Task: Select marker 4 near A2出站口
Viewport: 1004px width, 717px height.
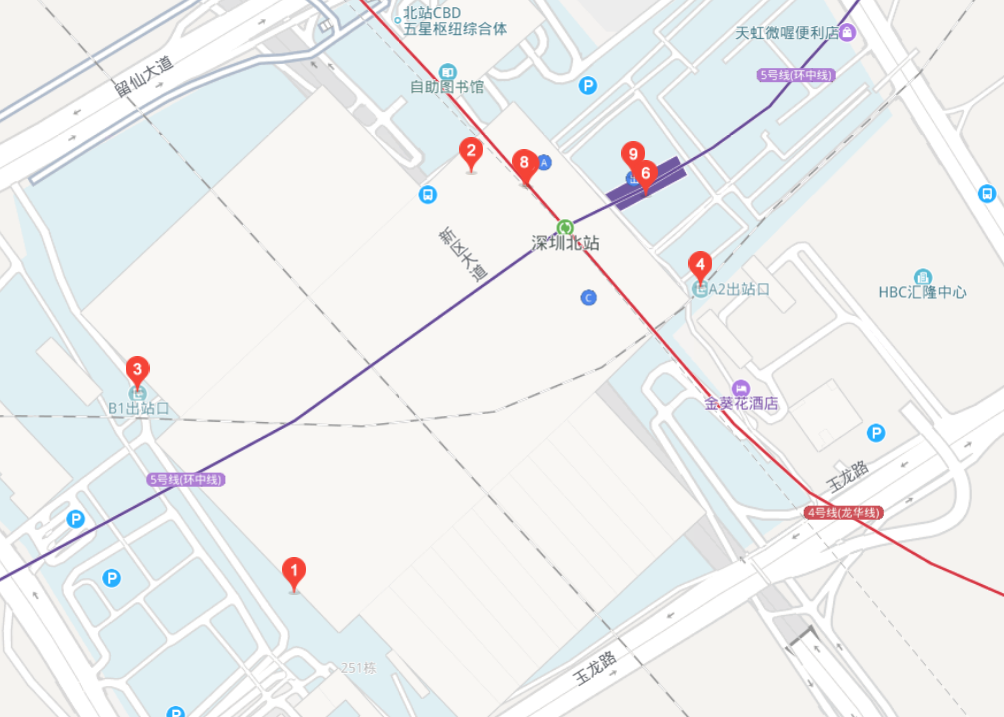Action: pos(700,266)
